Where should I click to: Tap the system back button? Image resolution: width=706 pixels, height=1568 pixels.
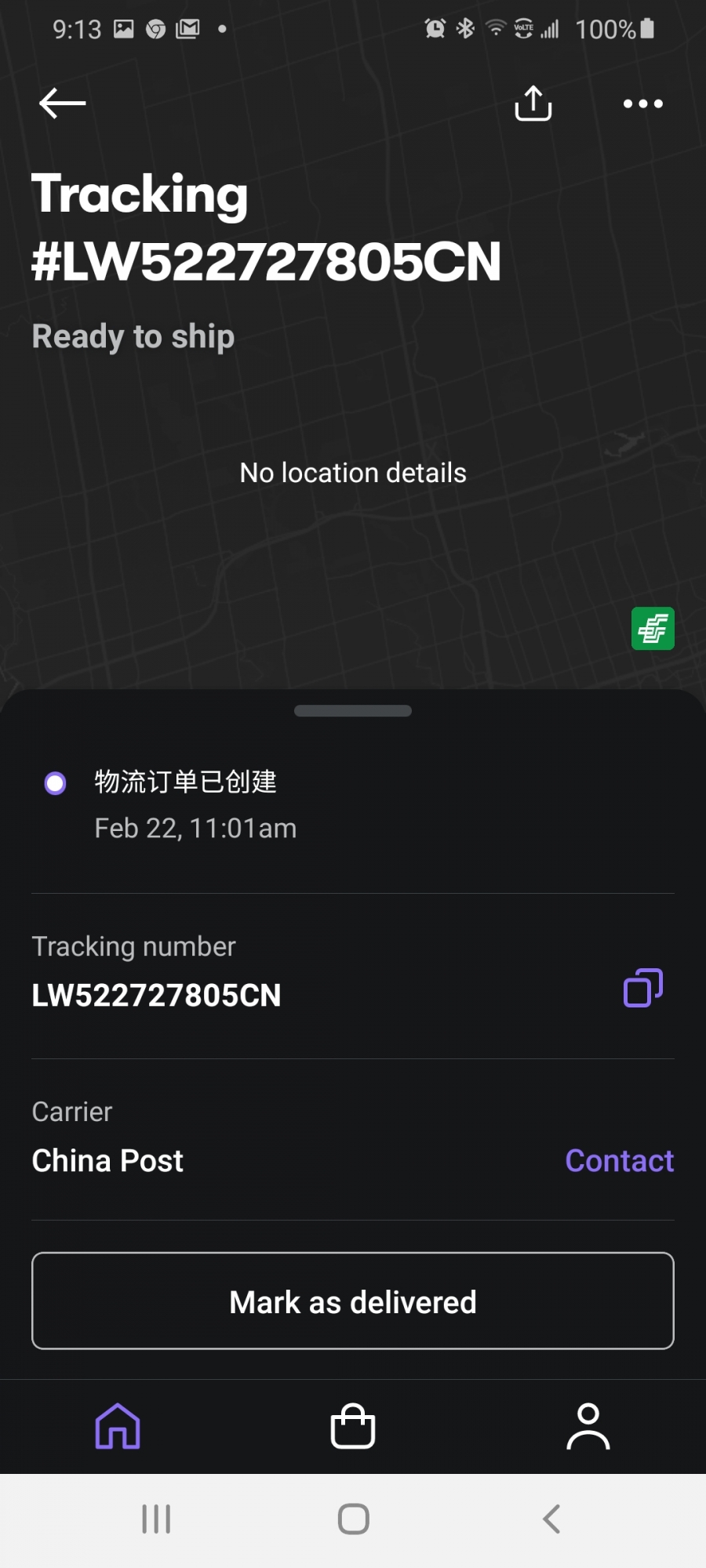pyautogui.click(x=551, y=1519)
